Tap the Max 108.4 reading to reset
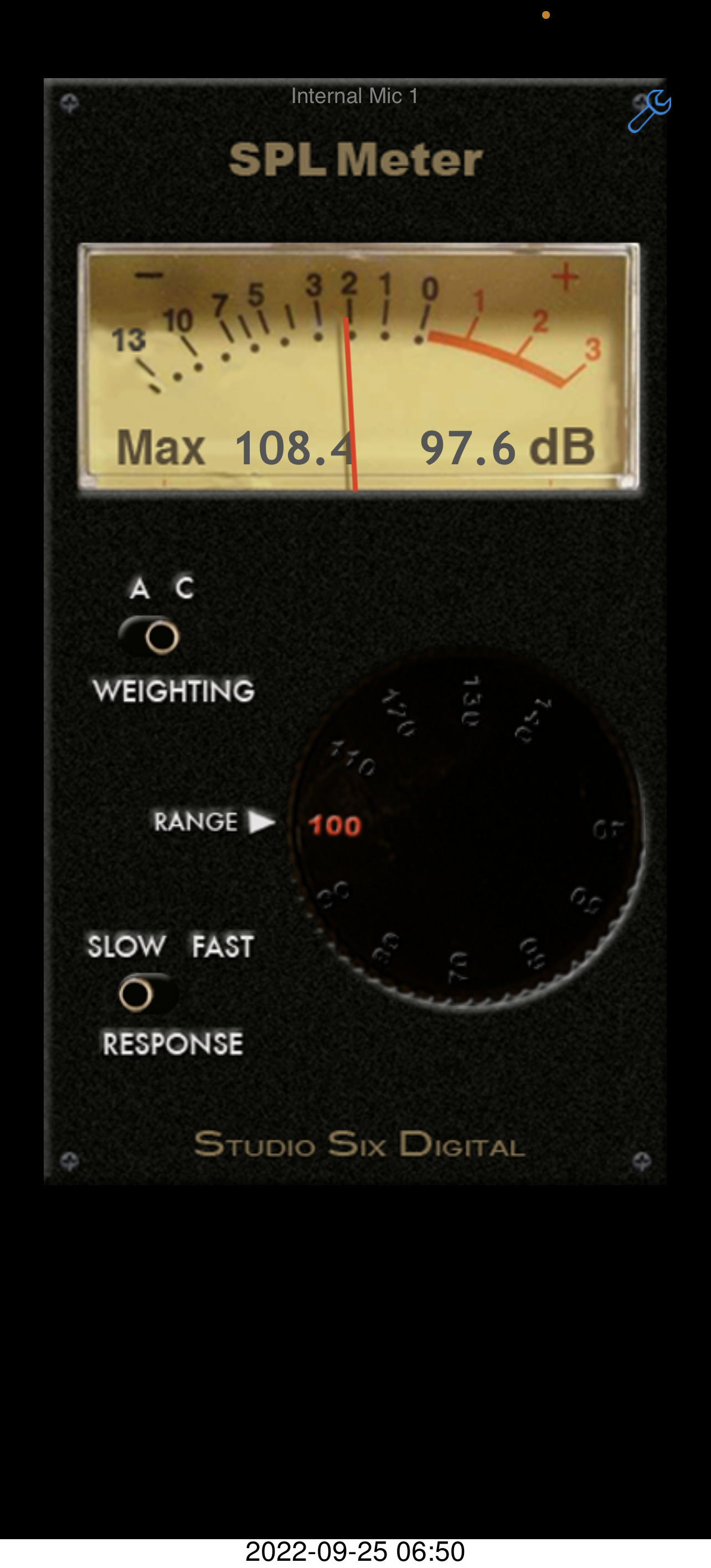The width and height of the screenshot is (711, 1568). coord(235,447)
